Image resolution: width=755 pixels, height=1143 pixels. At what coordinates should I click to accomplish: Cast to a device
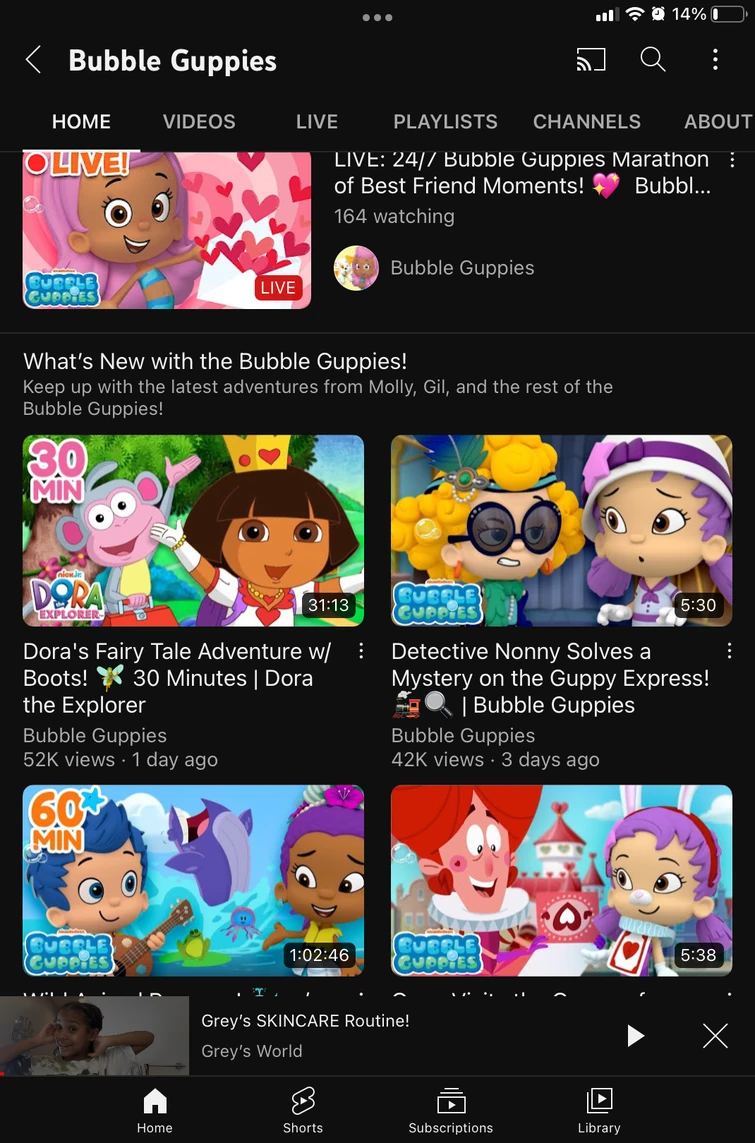[x=591, y=60]
